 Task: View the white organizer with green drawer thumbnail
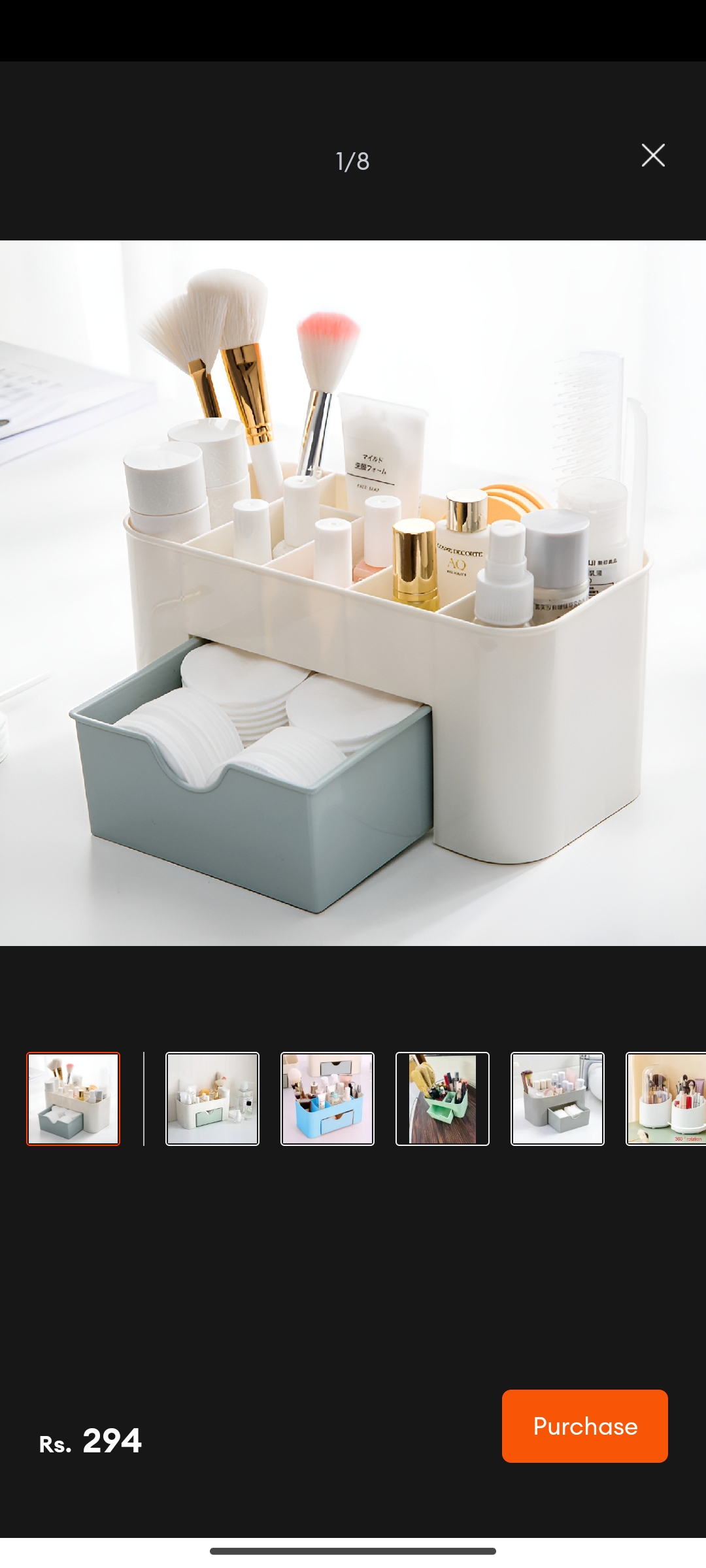(212, 1099)
